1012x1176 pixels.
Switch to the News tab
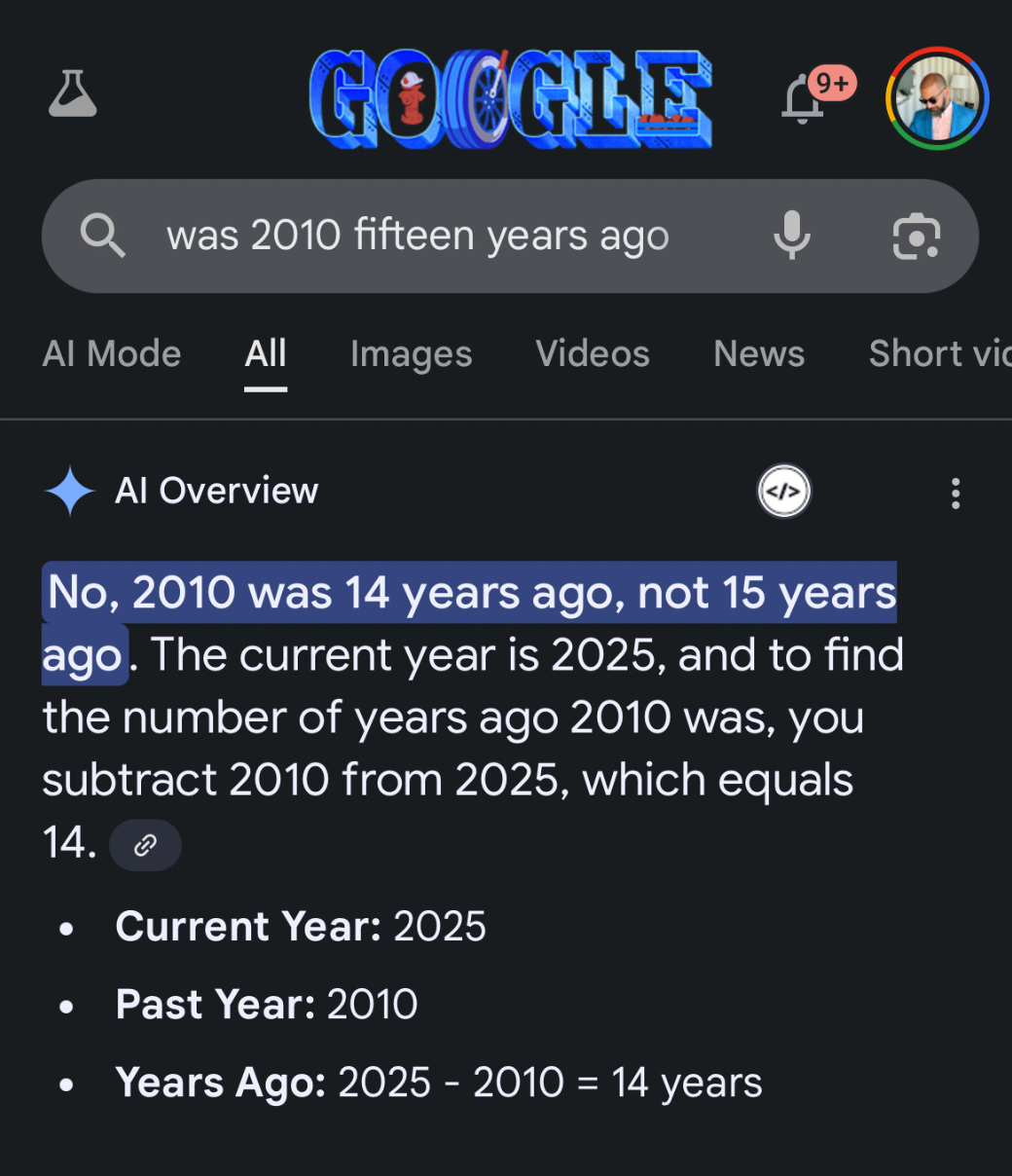(x=759, y=354)
